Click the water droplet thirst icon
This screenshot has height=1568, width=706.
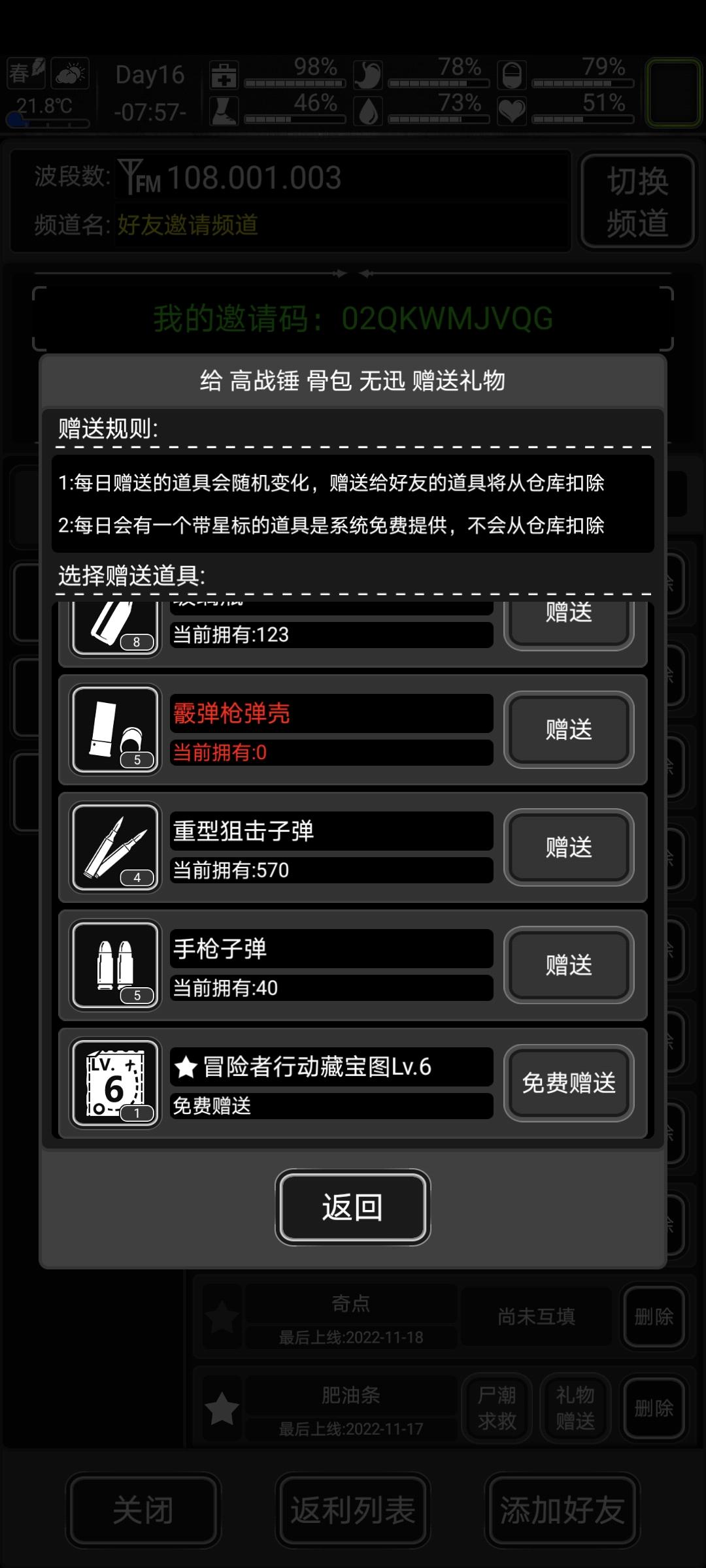coord(367,112)
